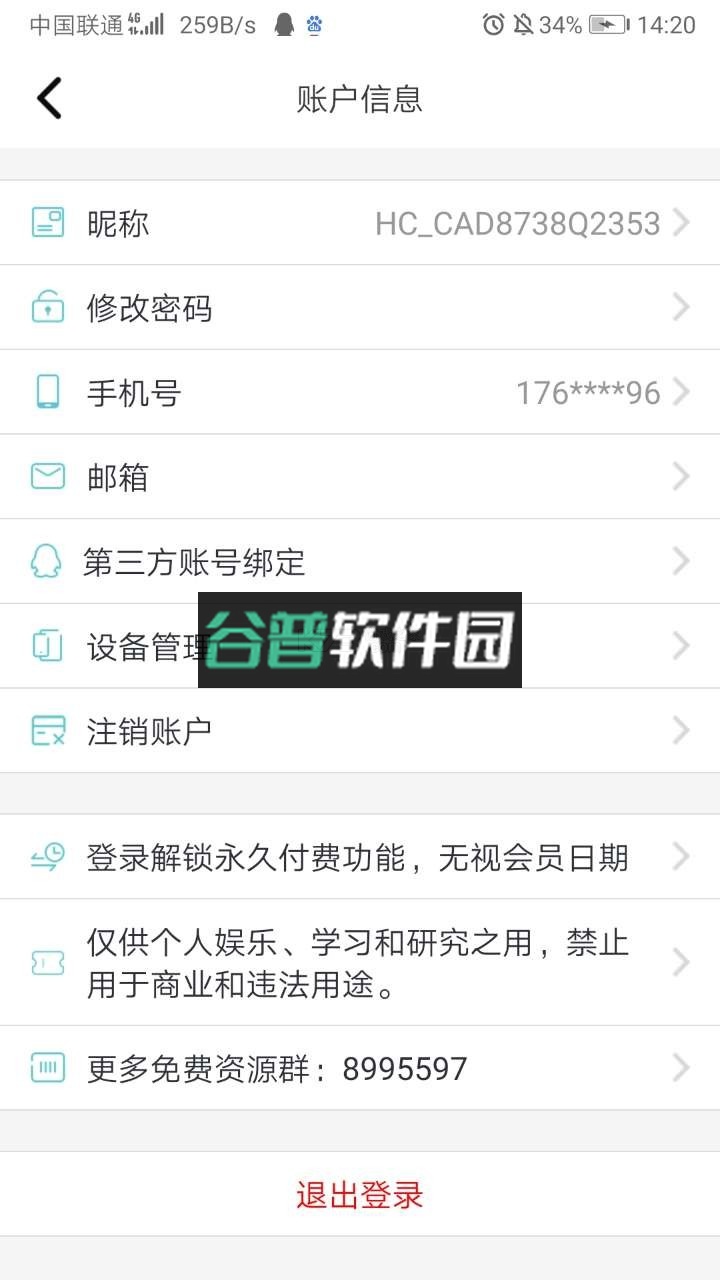This screenshot has height=1280, width=720.
Task: Select the delete-account icon next to 注销账户
Action: 47,731
